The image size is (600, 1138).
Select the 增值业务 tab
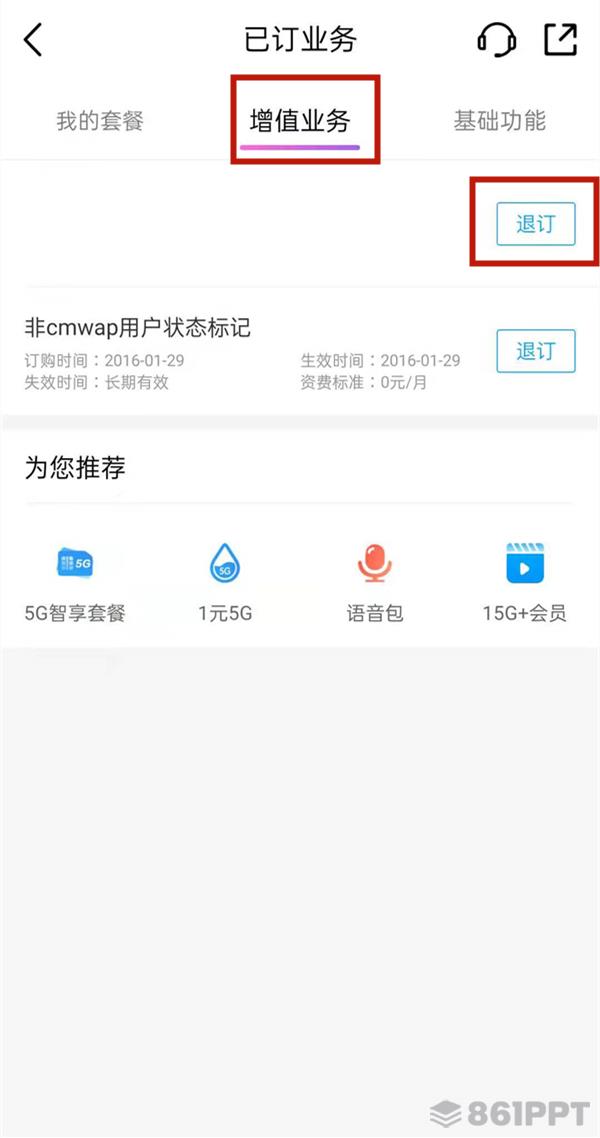click(300, 120)
